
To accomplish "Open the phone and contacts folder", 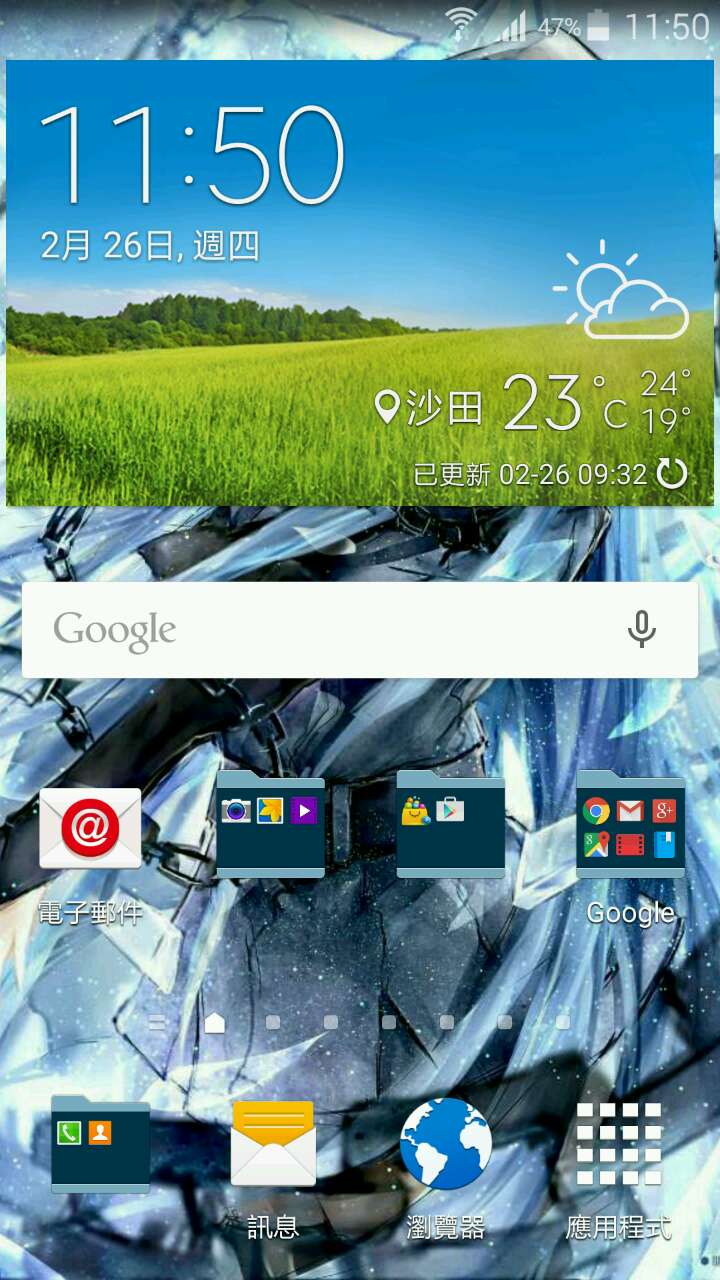I will click(100, 1143).
